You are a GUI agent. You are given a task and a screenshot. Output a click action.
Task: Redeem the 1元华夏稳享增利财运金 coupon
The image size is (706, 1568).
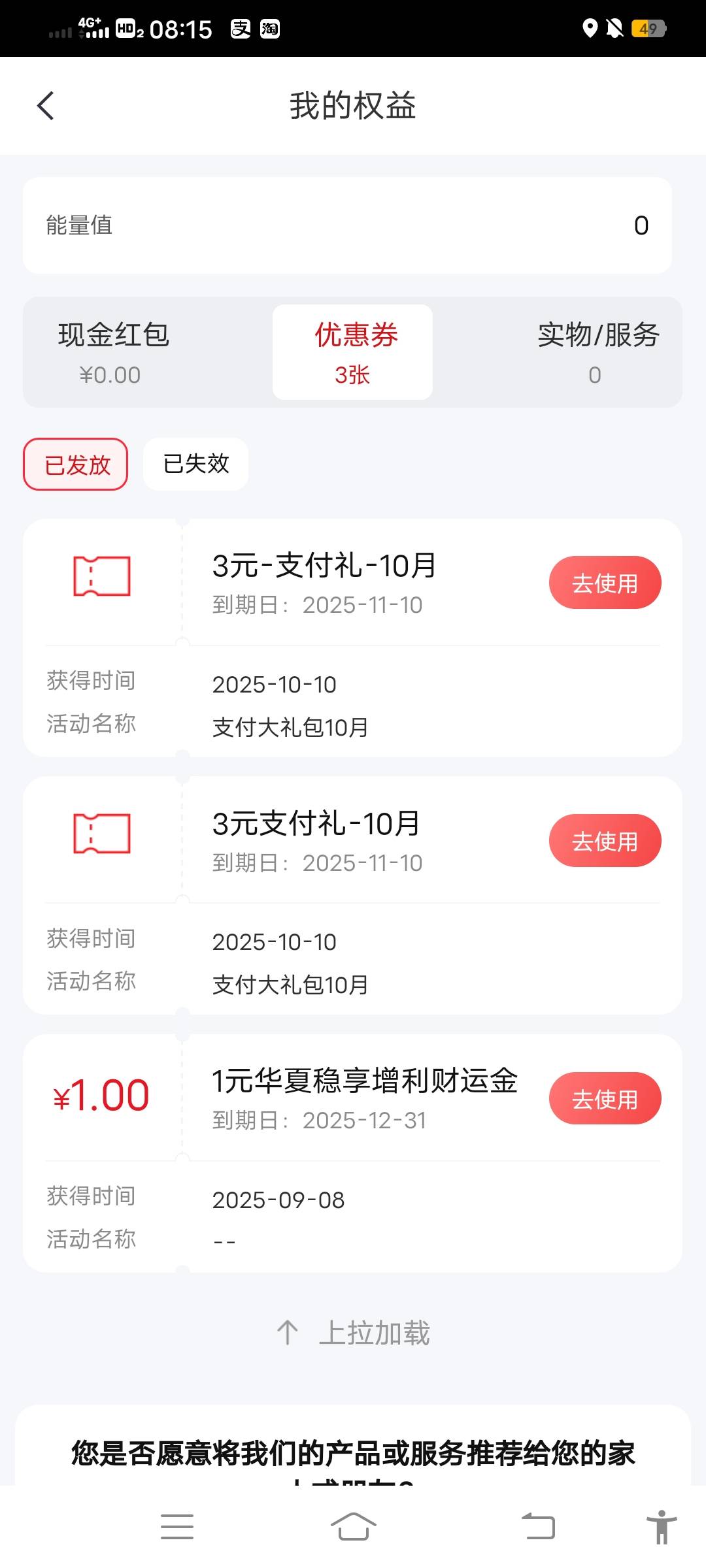coord(605,1099)
